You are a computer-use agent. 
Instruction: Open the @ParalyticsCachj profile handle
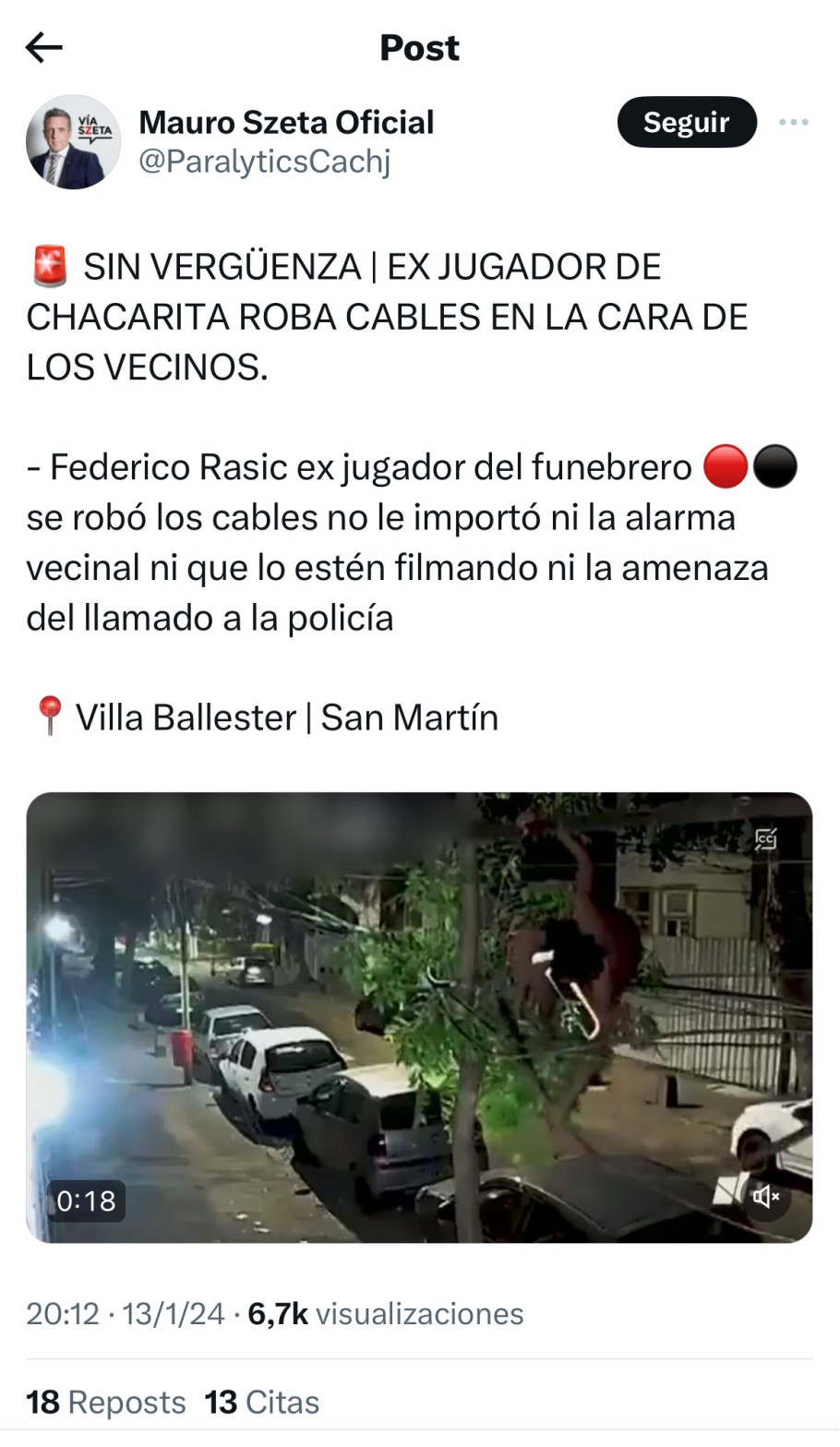pos(264,162)
